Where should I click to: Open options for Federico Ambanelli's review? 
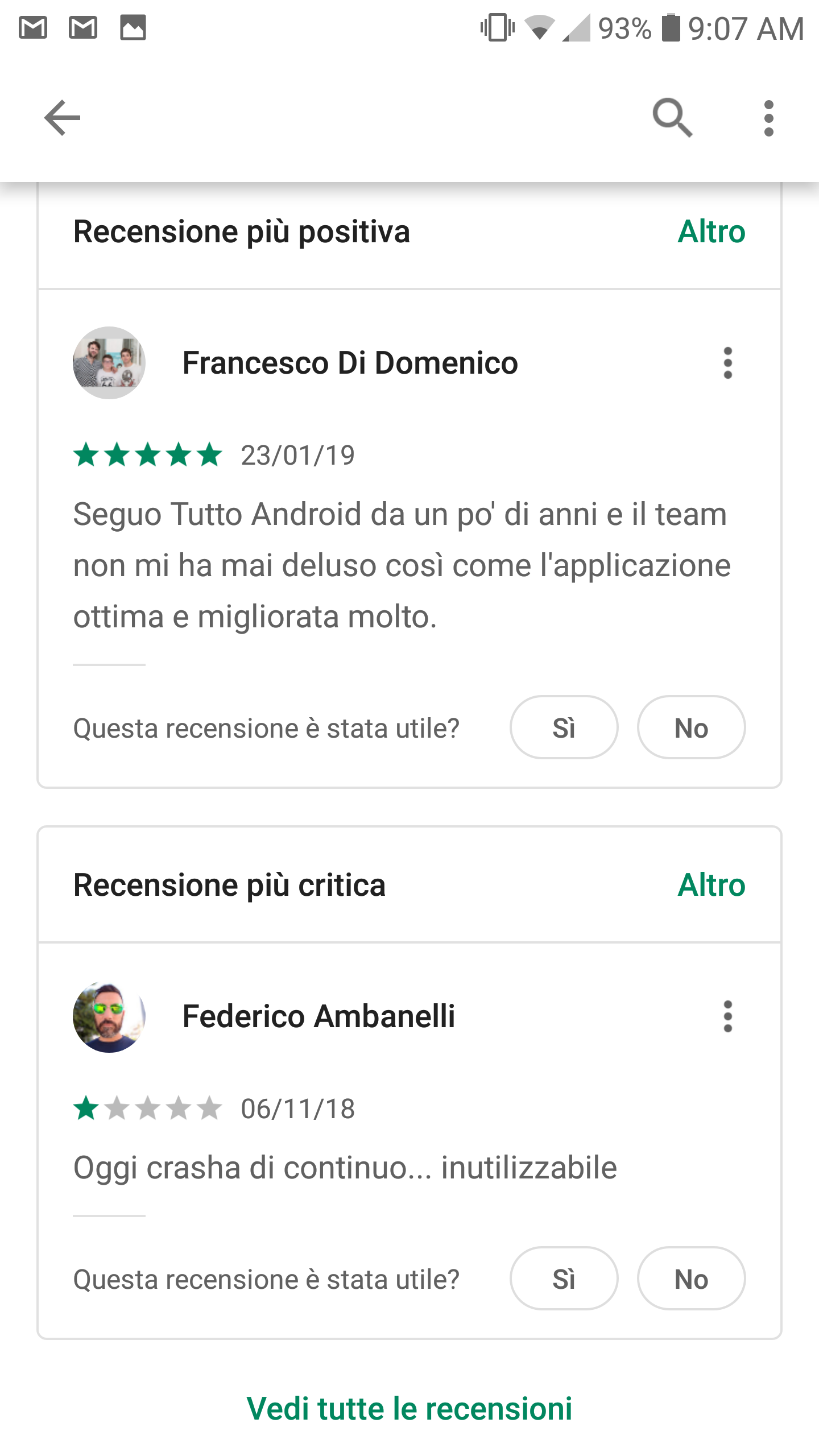(727, 1016)
